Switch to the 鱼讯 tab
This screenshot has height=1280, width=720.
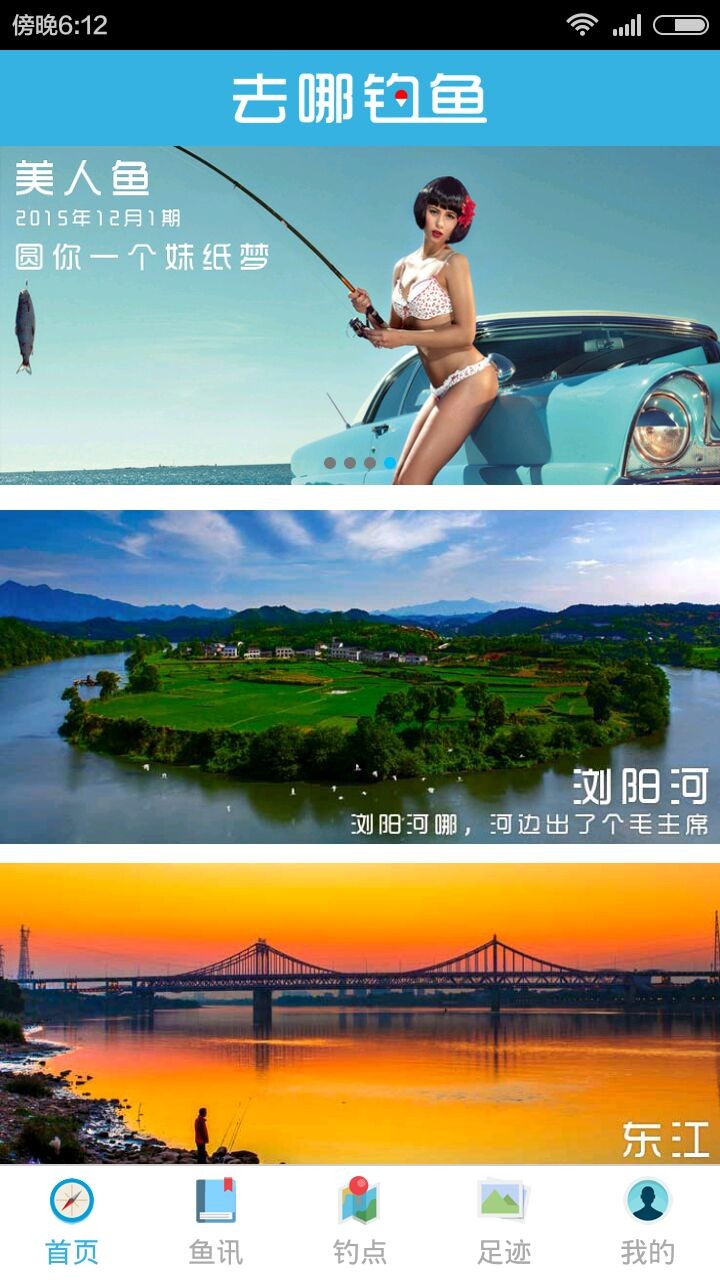(x=216, y=1222)
